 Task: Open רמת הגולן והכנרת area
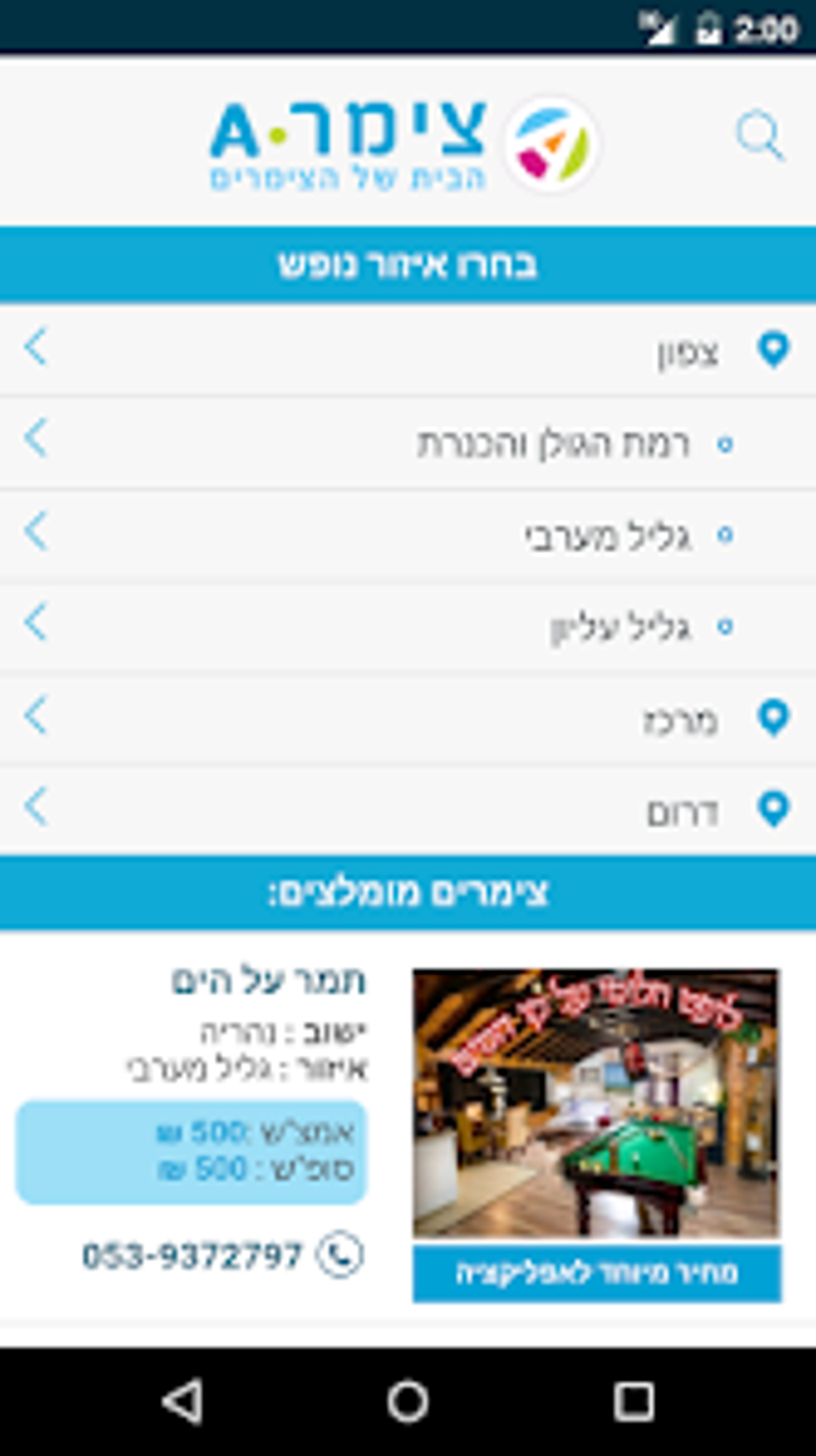tap(408, 443)
